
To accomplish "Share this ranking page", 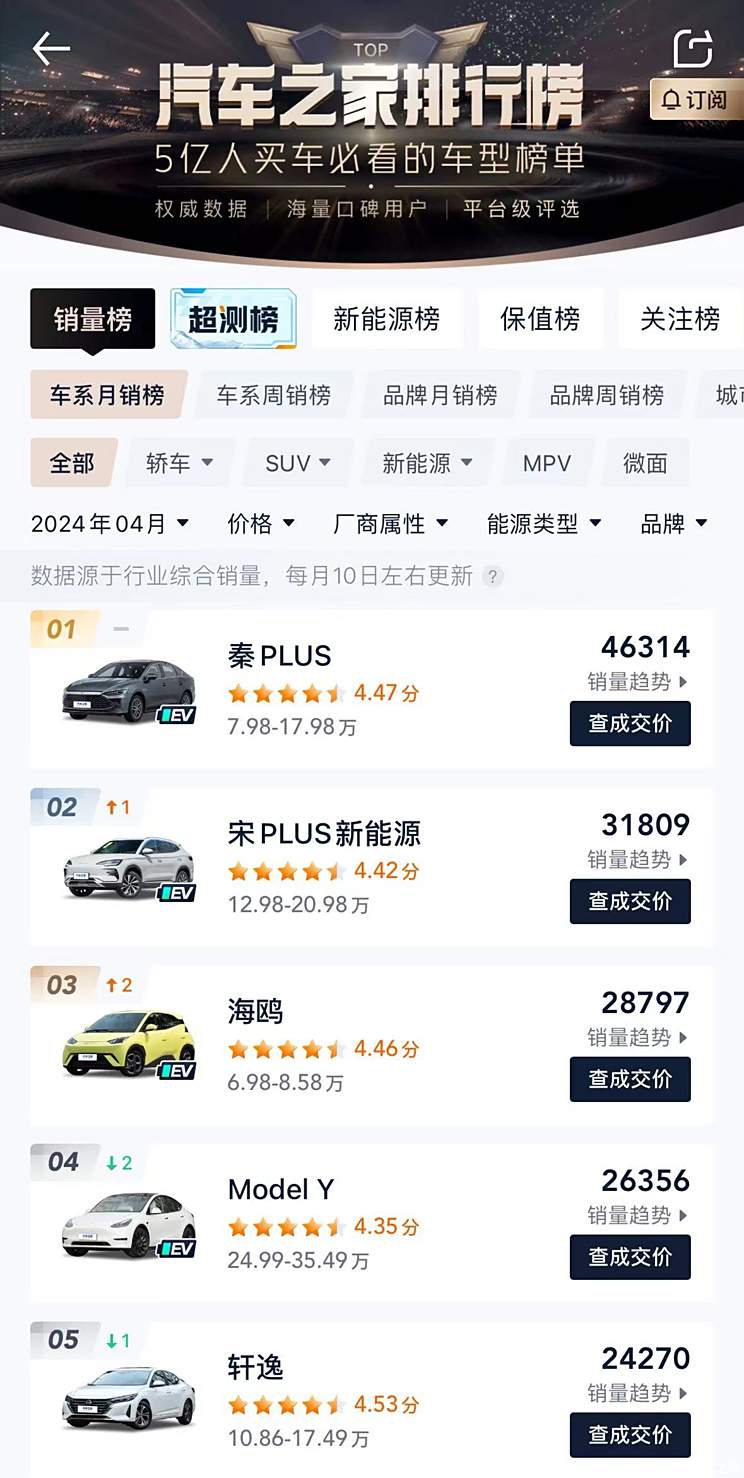I will (693, 48).
